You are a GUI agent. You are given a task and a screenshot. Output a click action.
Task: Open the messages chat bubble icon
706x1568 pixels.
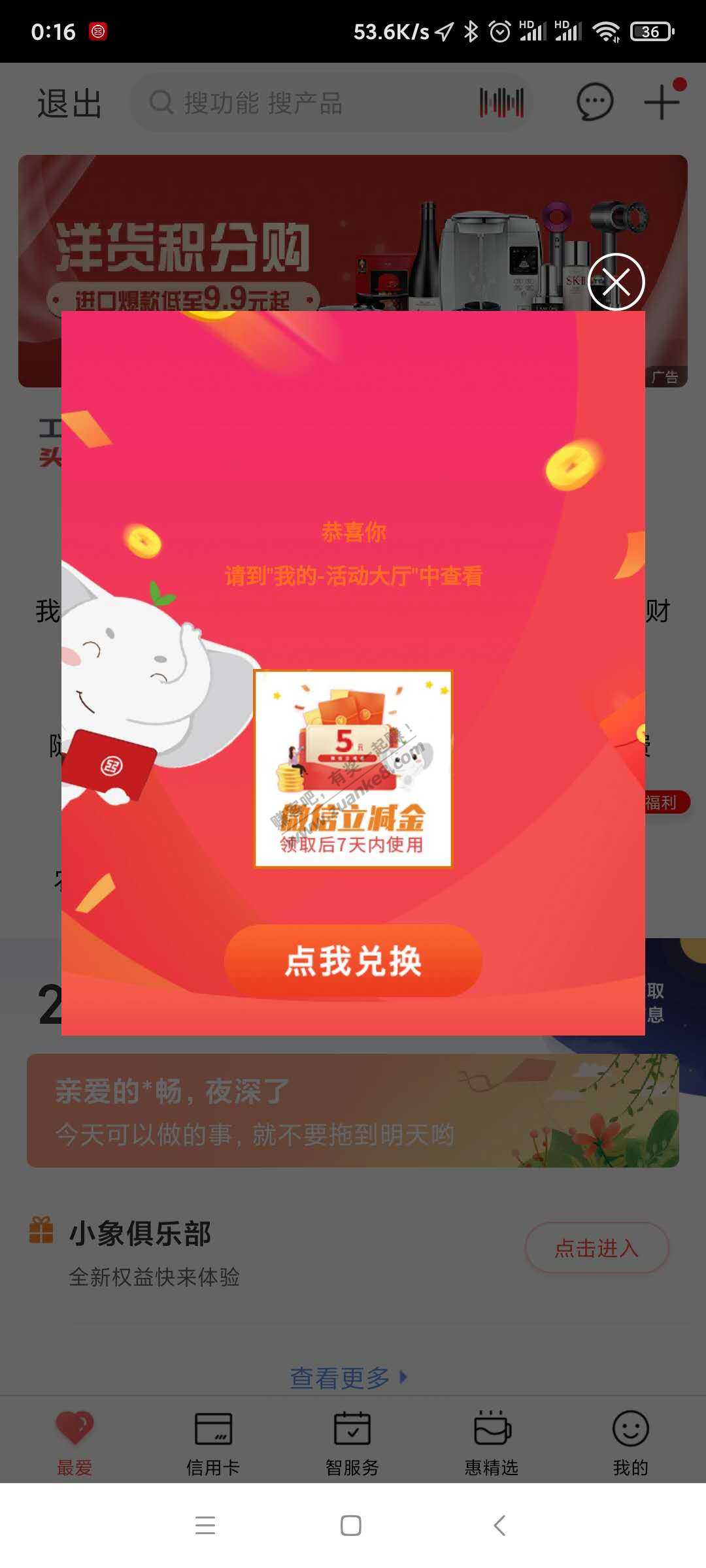[x=594, y=103]
